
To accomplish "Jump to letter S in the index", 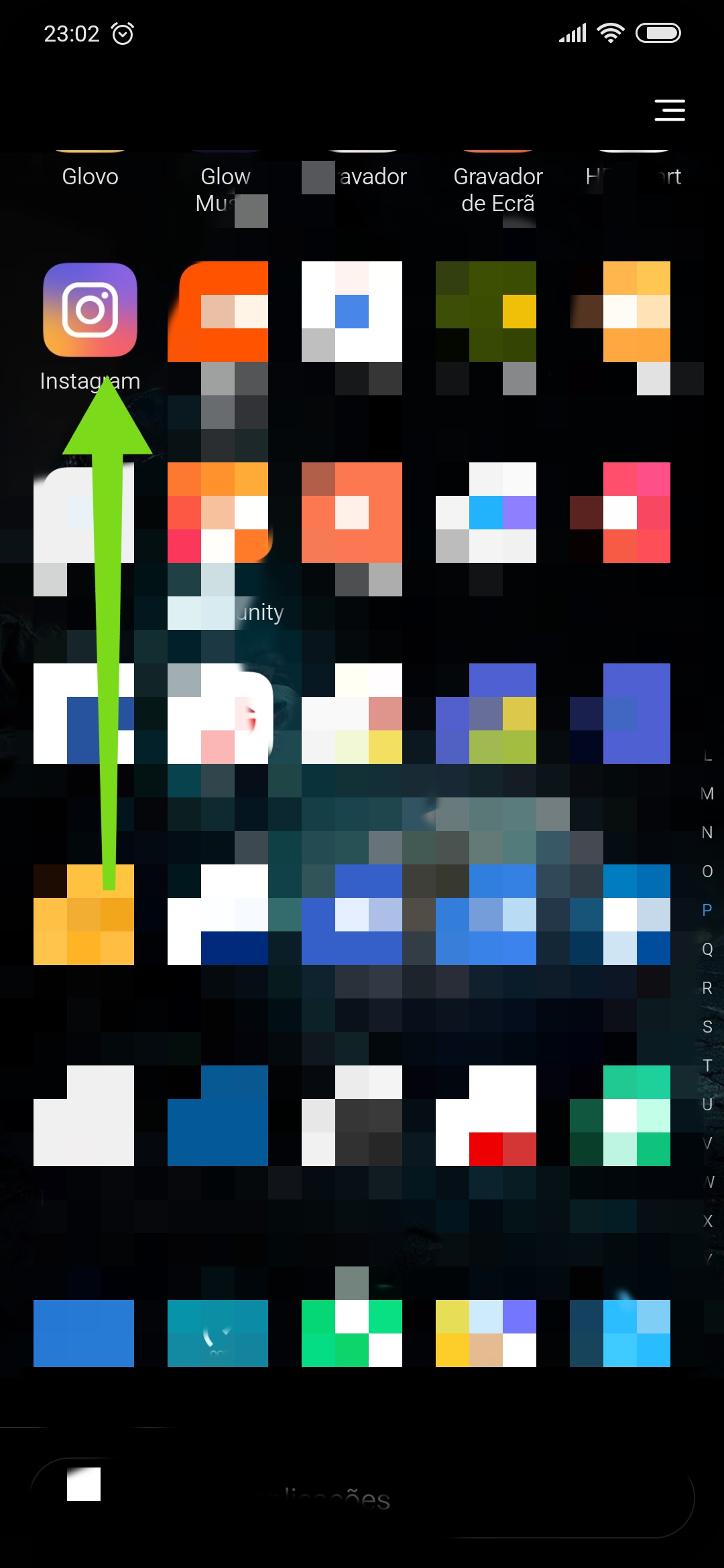I will pos(707,1027).
